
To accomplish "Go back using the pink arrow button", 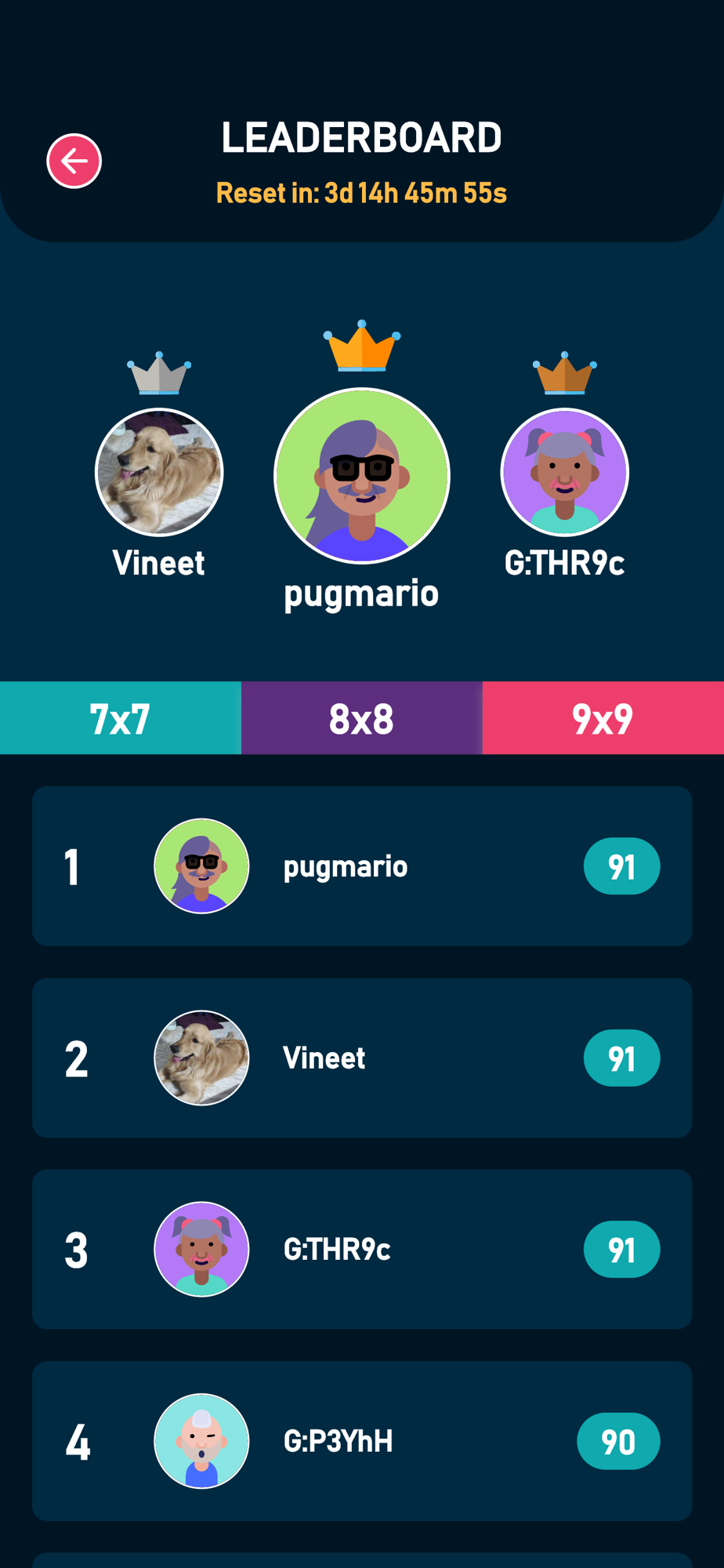I will coord(74,162).
